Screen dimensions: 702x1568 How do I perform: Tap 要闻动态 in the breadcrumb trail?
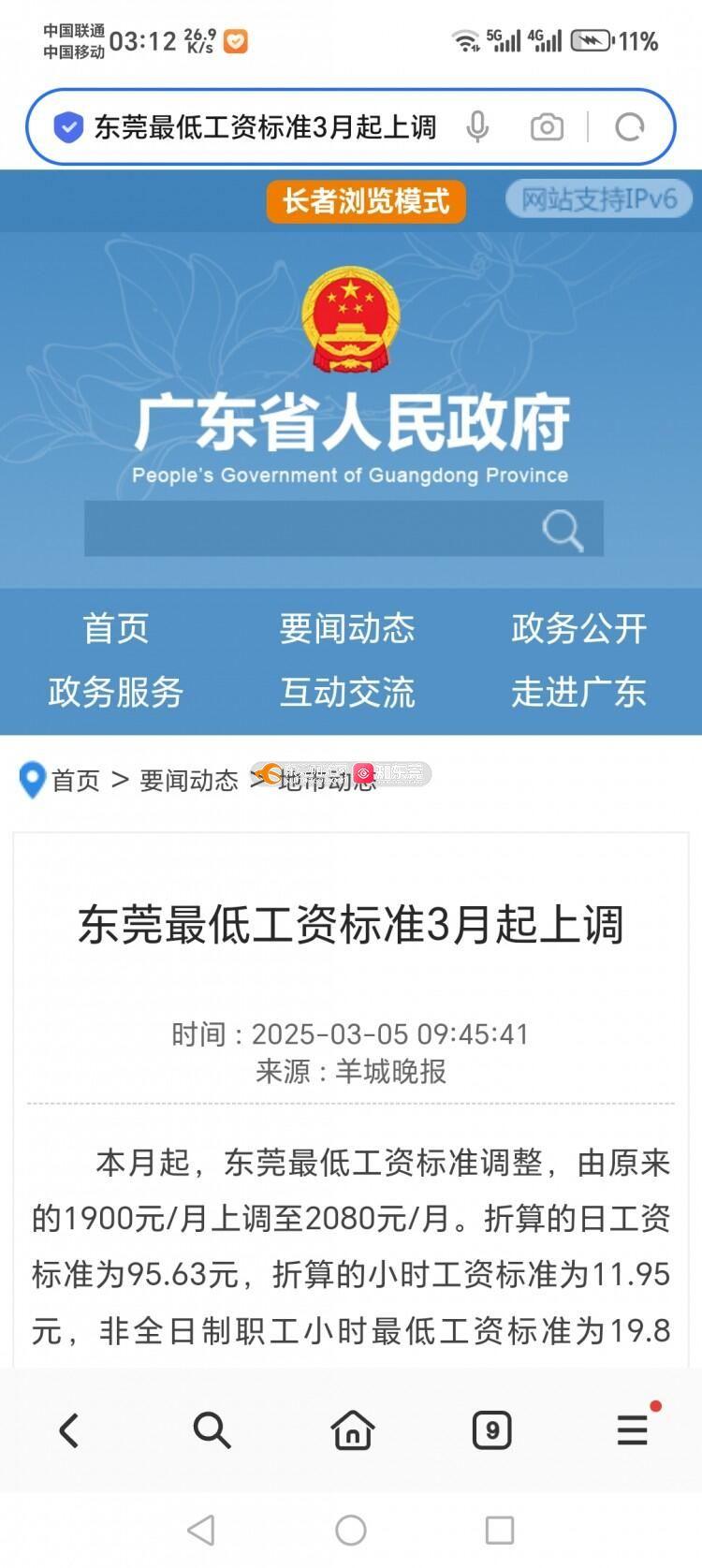[189, 781]
